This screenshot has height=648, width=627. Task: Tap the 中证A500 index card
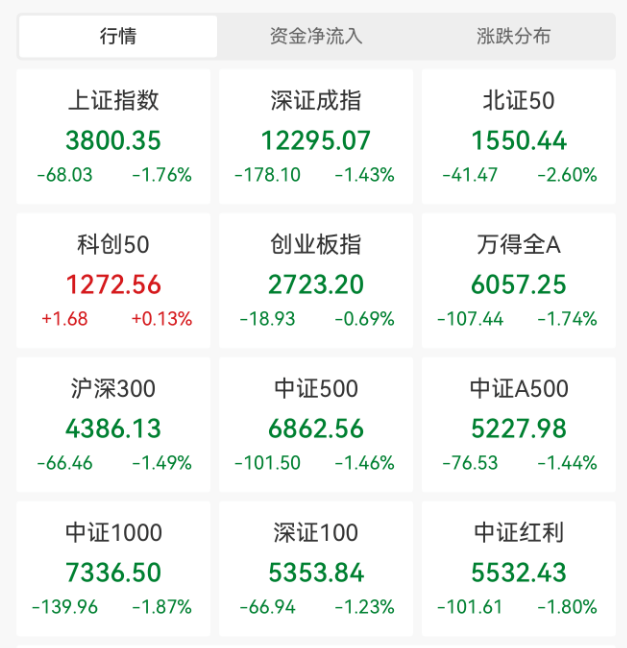[518, 425]
